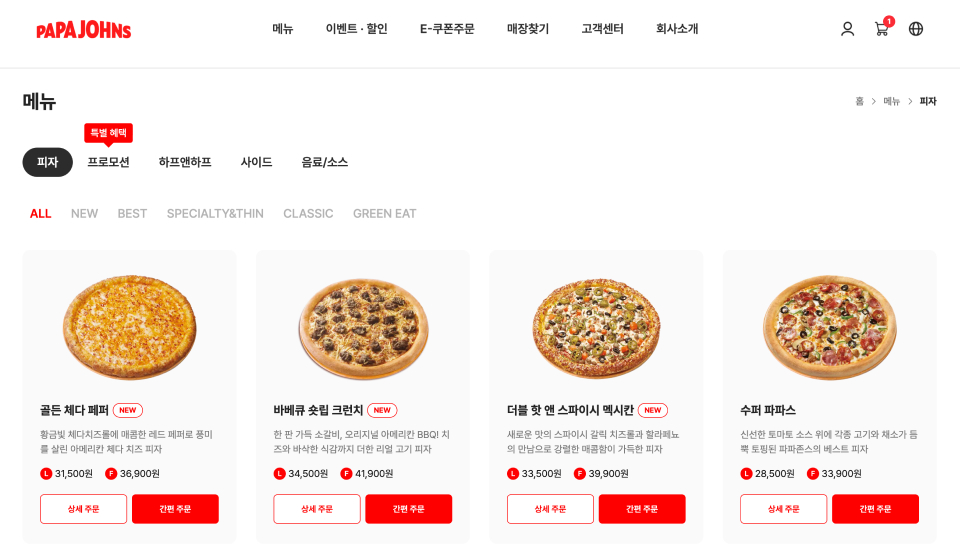
Task: Filter by SPECIALTY&THIN
Action: (x=215, y=214)
